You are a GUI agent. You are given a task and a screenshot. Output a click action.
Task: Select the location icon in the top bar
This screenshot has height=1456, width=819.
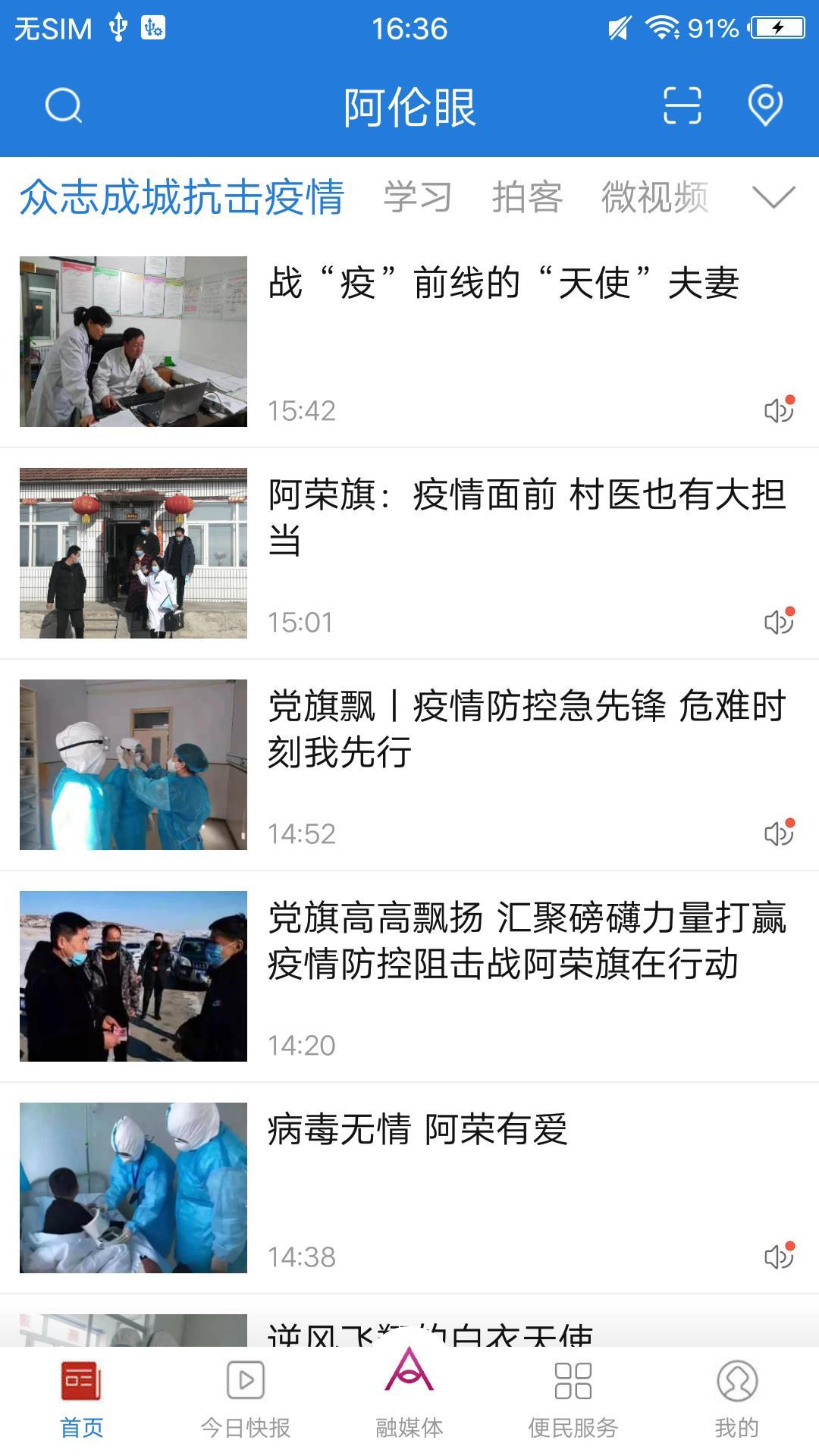point(764,106)
